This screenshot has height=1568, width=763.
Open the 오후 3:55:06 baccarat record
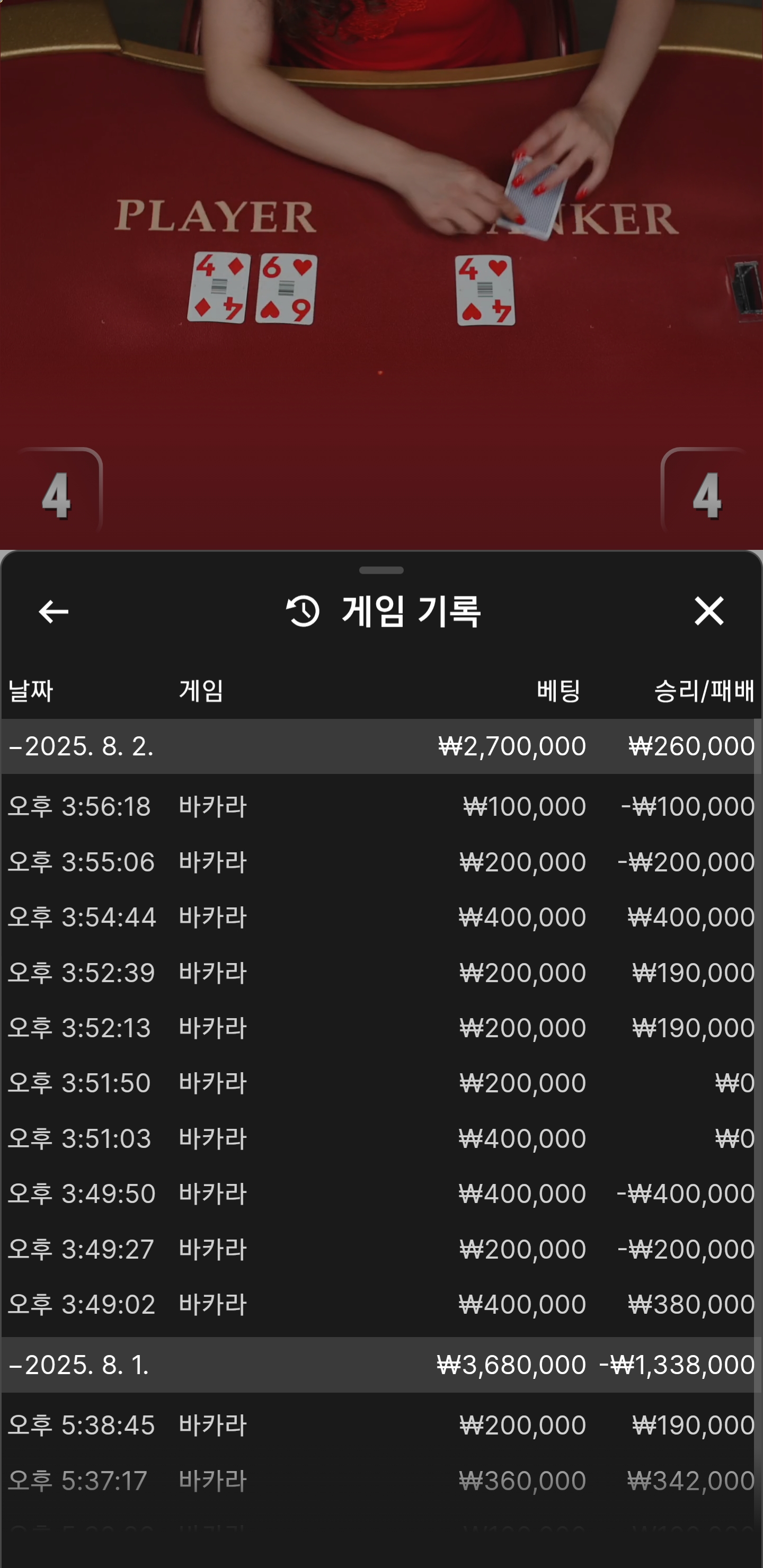click(381, 862)
